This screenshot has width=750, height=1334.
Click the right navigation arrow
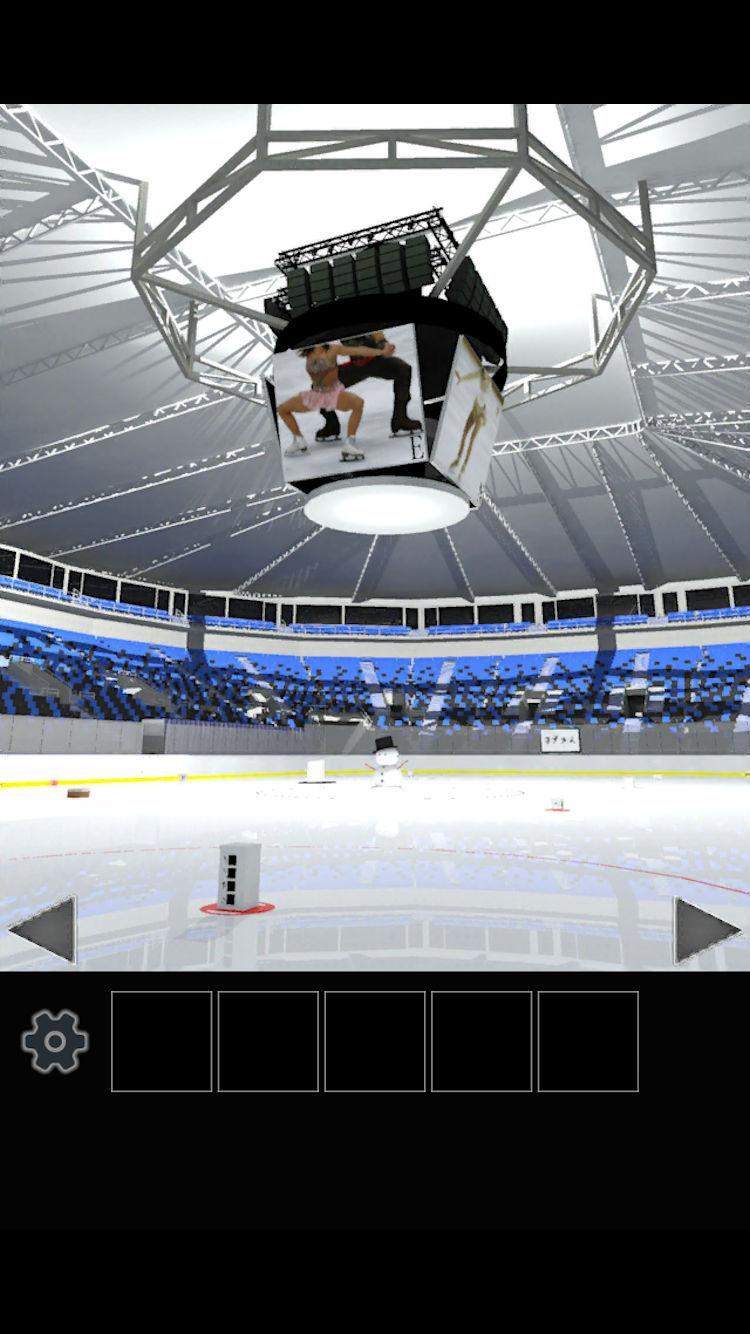pos(702,928)
